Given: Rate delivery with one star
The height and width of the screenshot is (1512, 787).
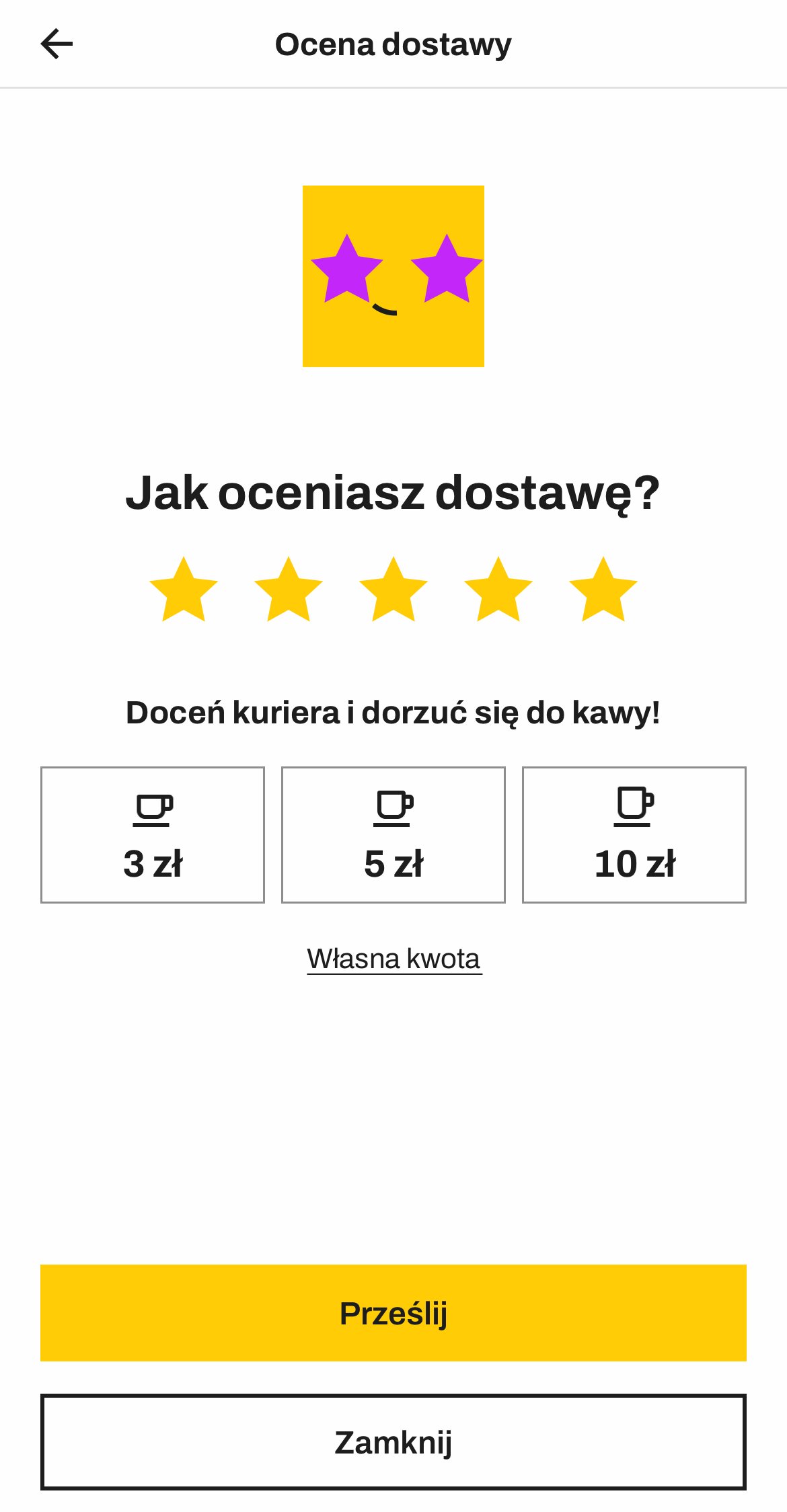Looking at the screenshot, I should pos(184,590).
